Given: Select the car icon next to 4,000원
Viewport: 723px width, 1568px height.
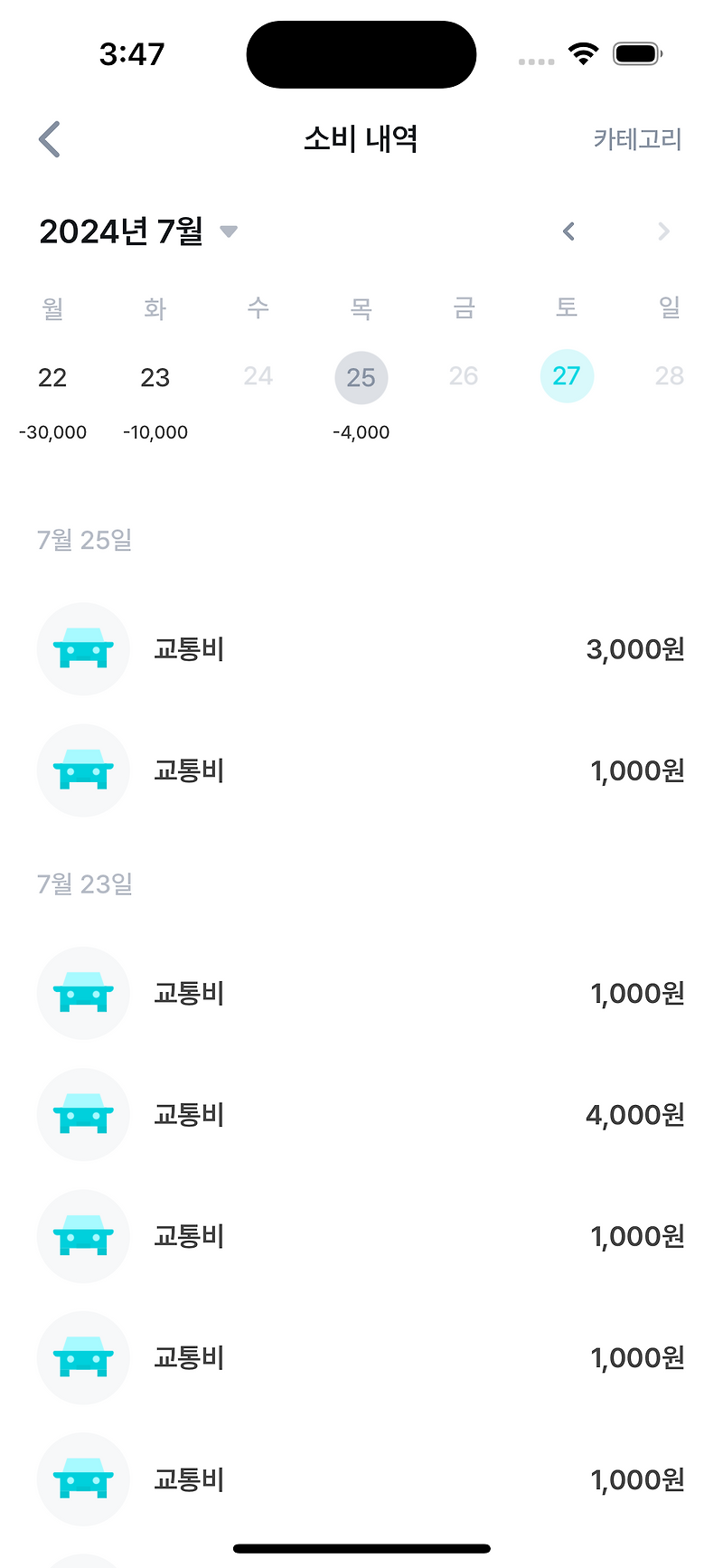Looking at the screenshot, I should 83,1114.
